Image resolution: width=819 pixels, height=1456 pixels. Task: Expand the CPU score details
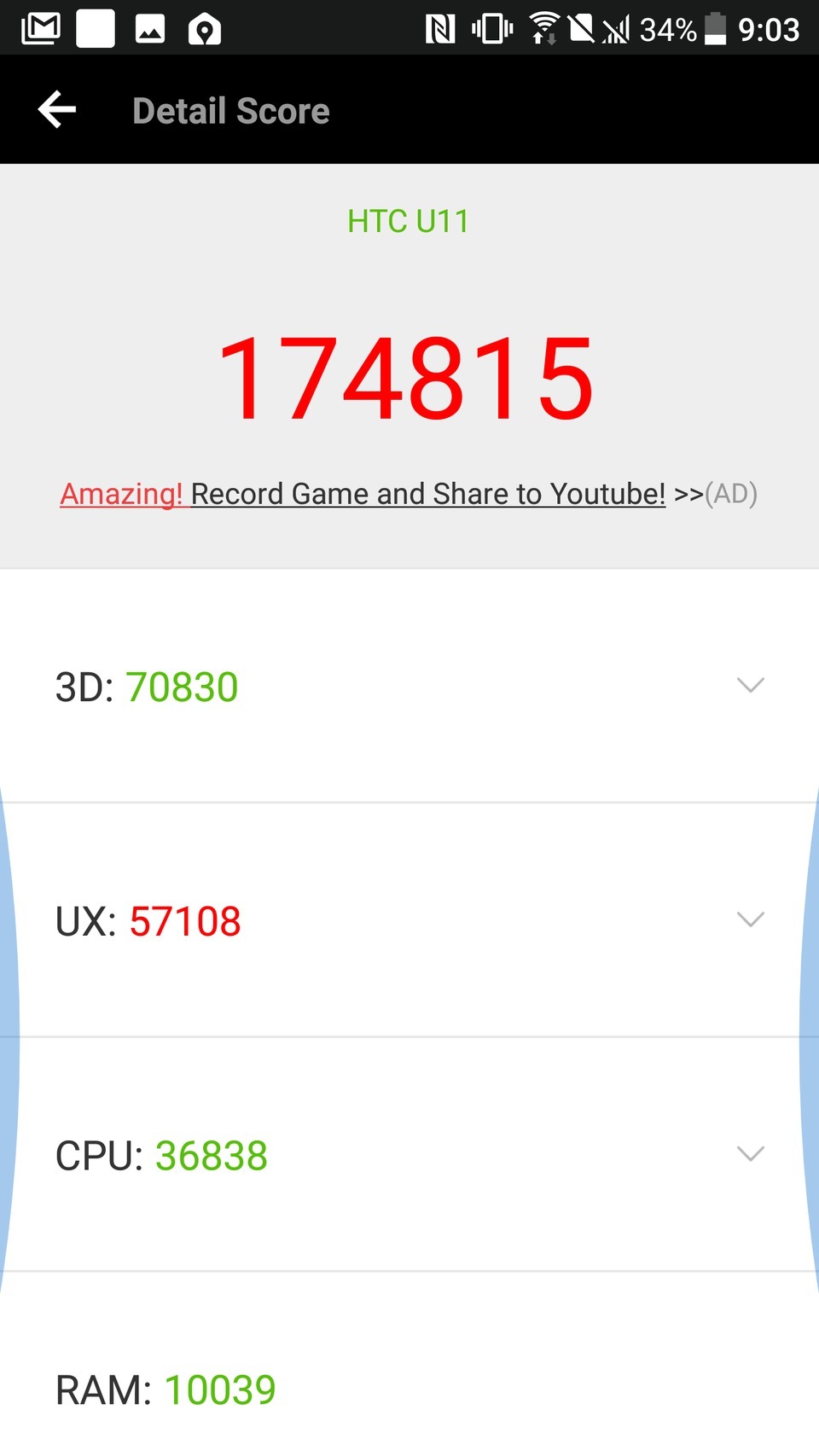(750, 1153)
